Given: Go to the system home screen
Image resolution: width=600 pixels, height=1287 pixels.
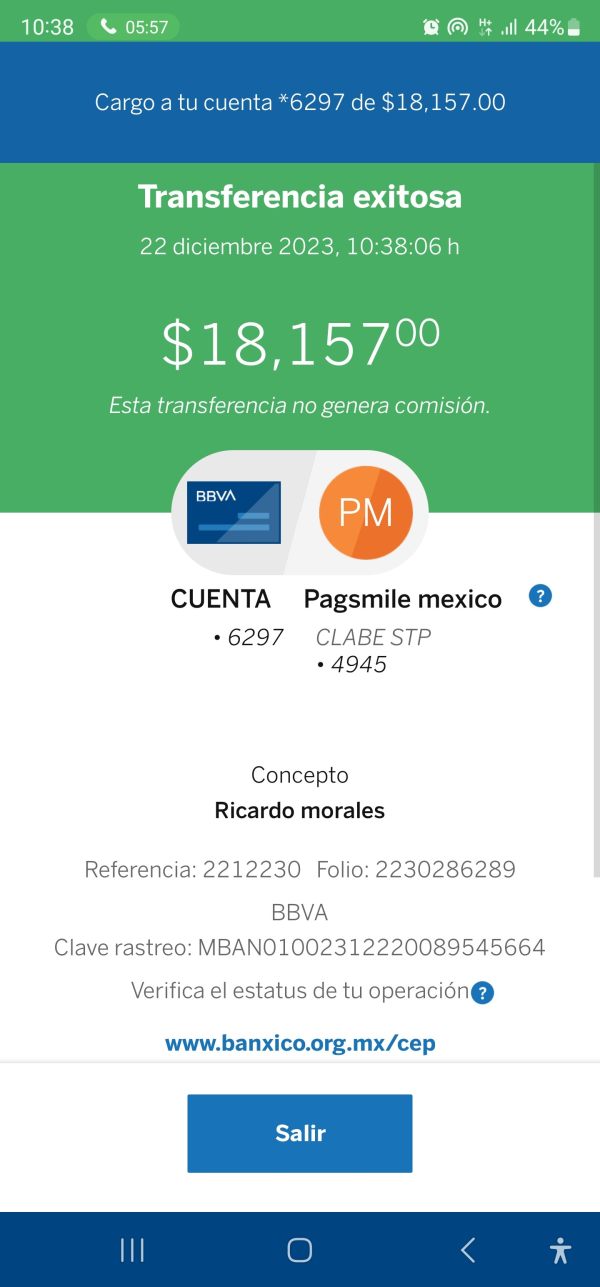Looking at the screenshot, I should click(300, 1249).
